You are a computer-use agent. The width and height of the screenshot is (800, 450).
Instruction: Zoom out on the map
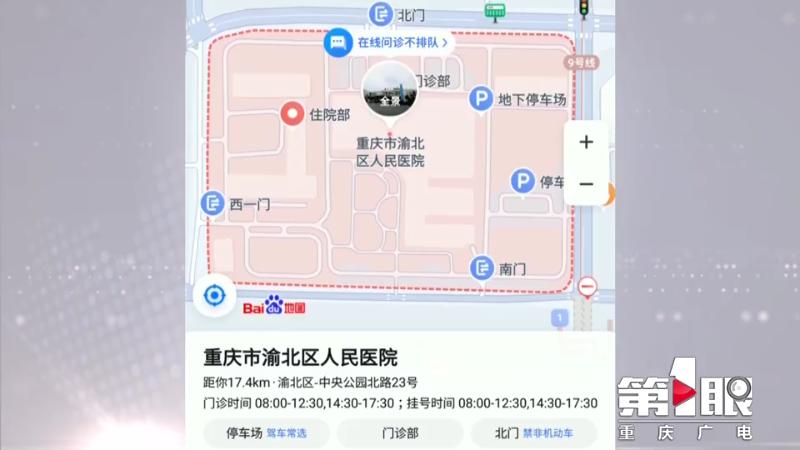tap(586, 184)
